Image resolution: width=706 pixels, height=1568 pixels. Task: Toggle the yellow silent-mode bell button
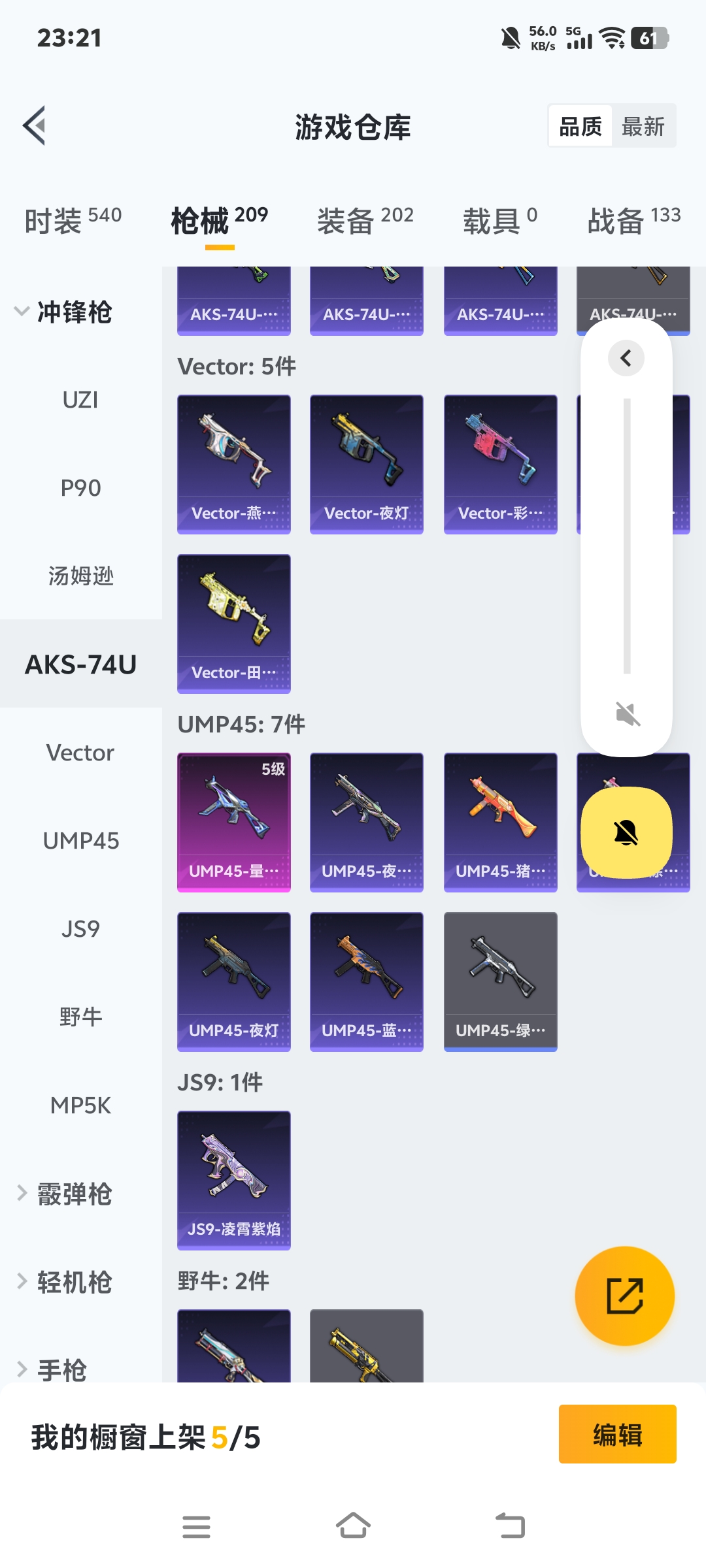pyautogui.click(x=626, y=833)
